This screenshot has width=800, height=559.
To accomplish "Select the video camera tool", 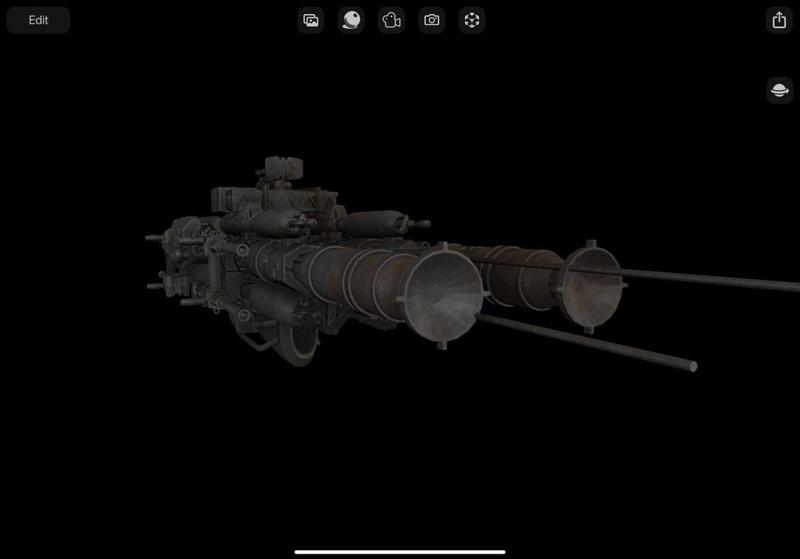I will point(391,20).
